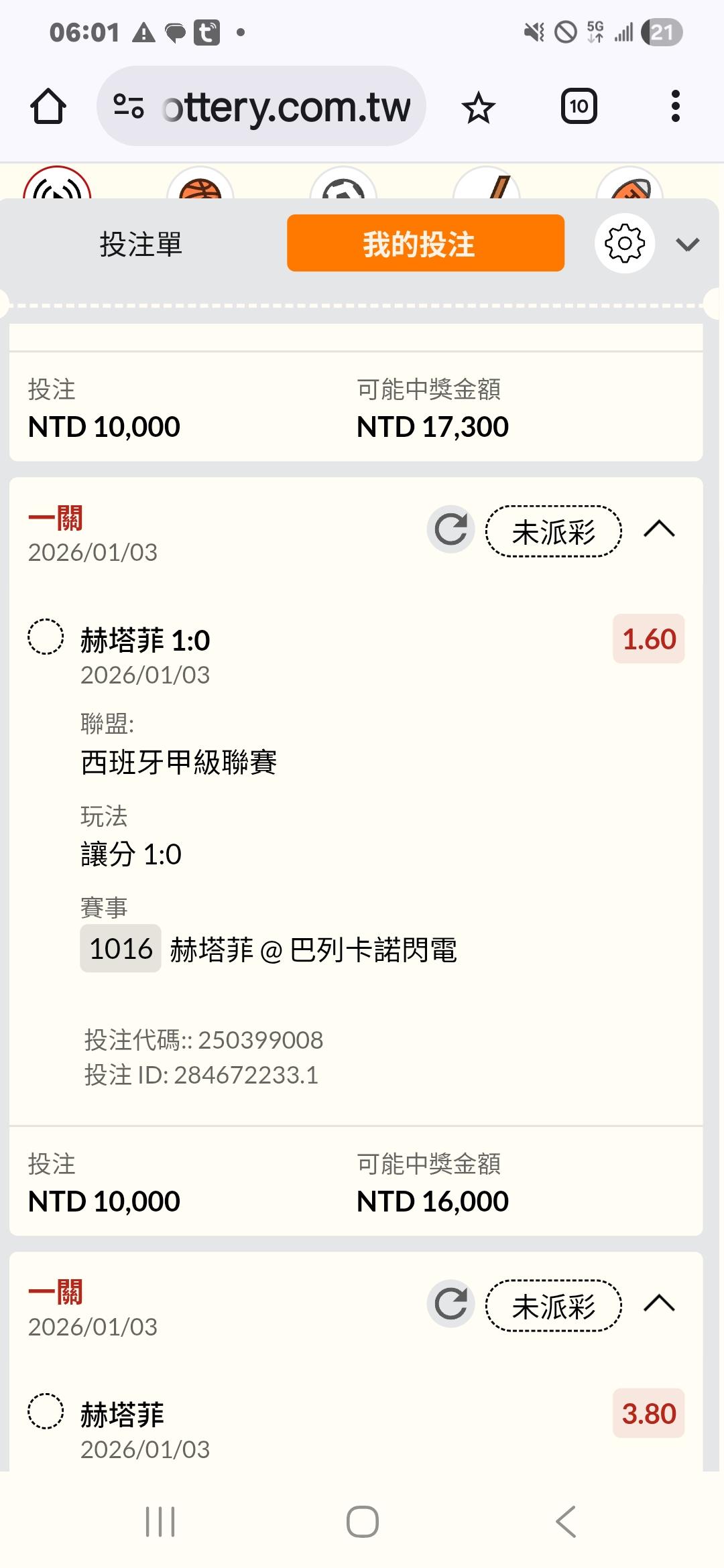Viewport: 724px width, 1568px height.
Task: Go to the browser home page
Action: click(x=48, y=107)
